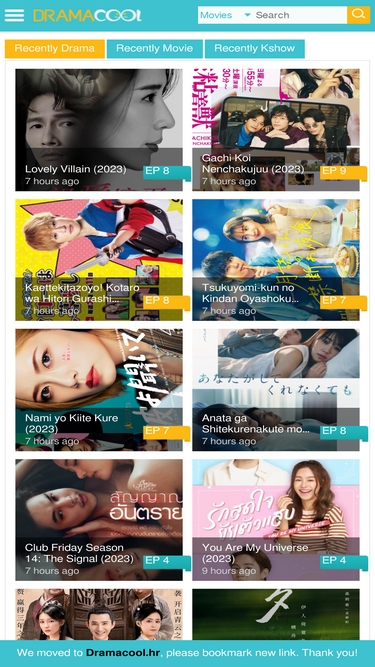Open Tsukuyomi-kun no Kindan Oyashoku card
This screenshot has width=375, height=667.
click(x=276, y=260)
